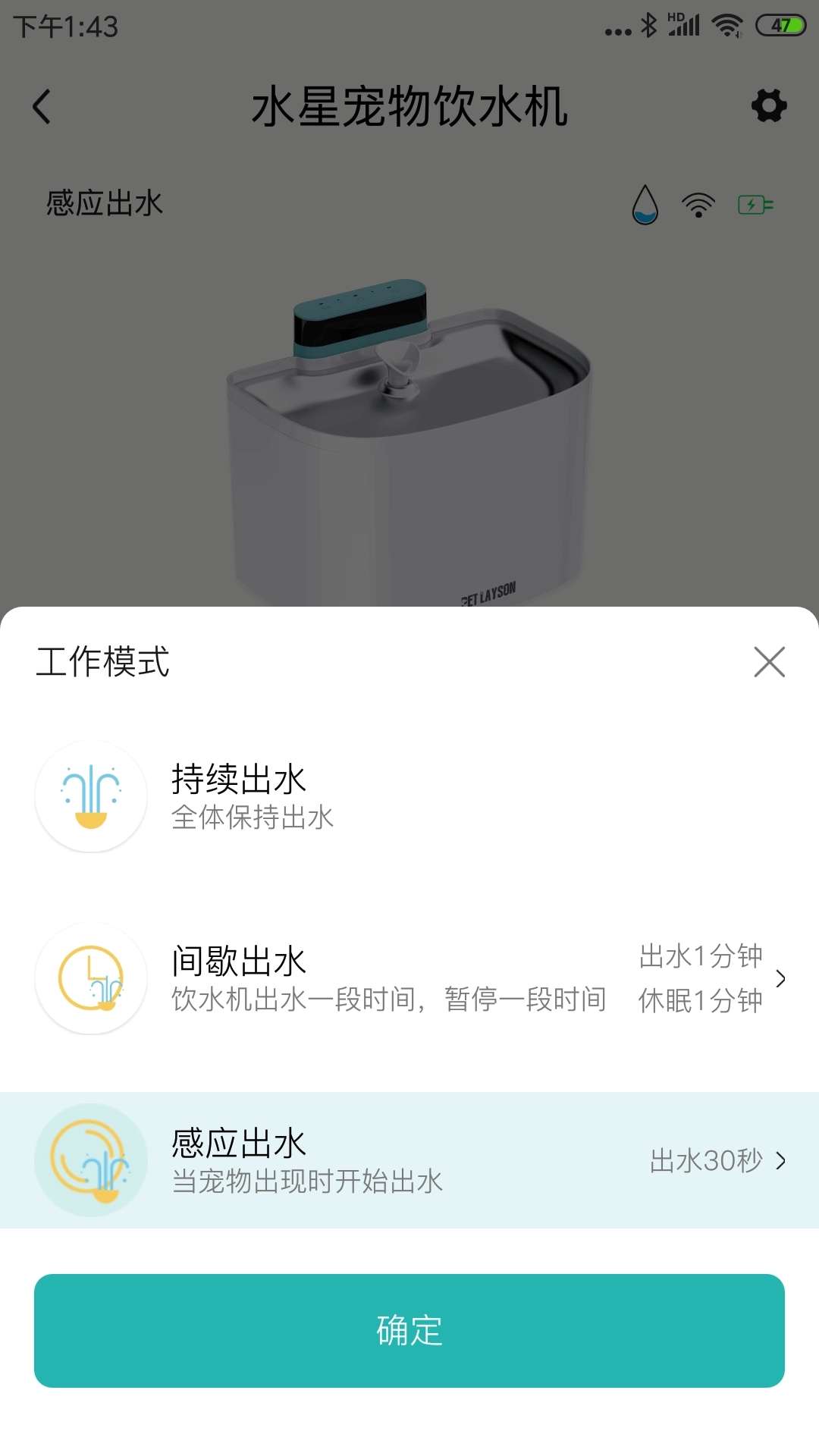Open the device settings gear
This screenshot has height=1456, width=819.
pyautogui.click(x=769, y=105)
